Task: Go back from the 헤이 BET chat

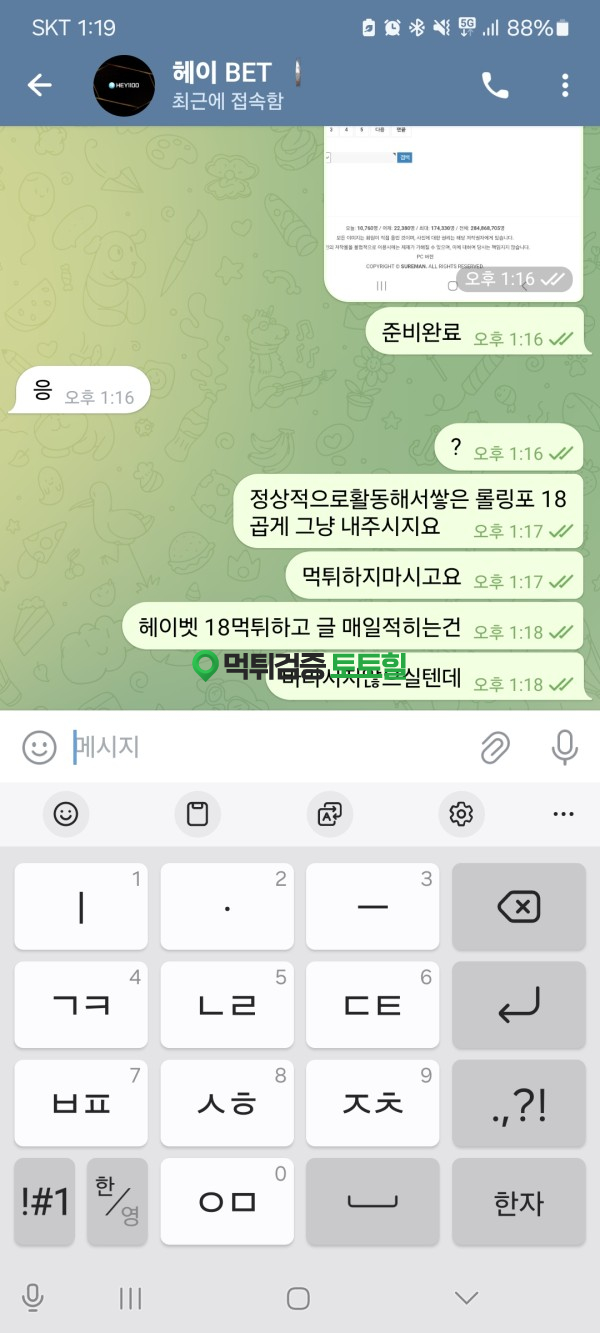Action: click(x=39, y=85)
